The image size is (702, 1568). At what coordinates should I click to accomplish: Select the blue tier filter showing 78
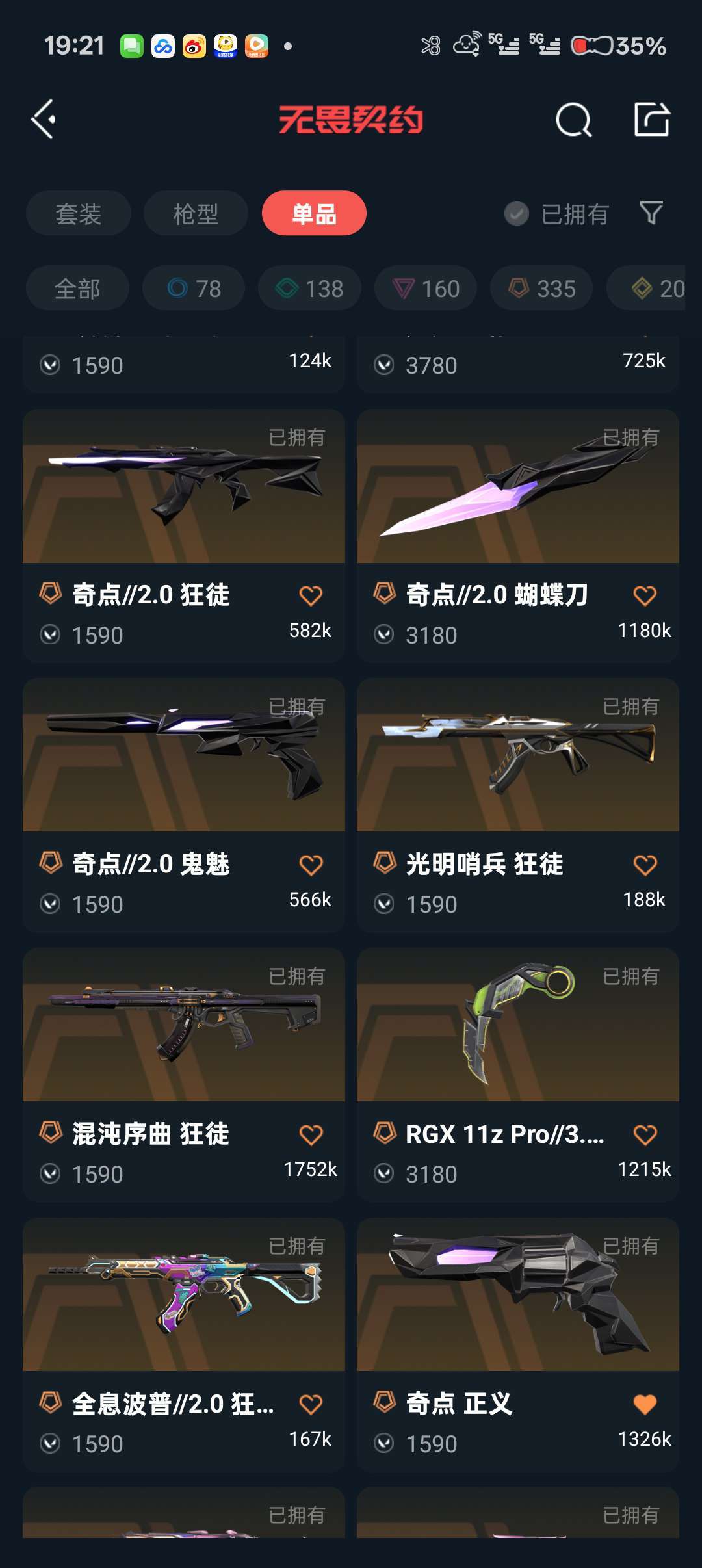pyautogui.click(x=193, y=288)
